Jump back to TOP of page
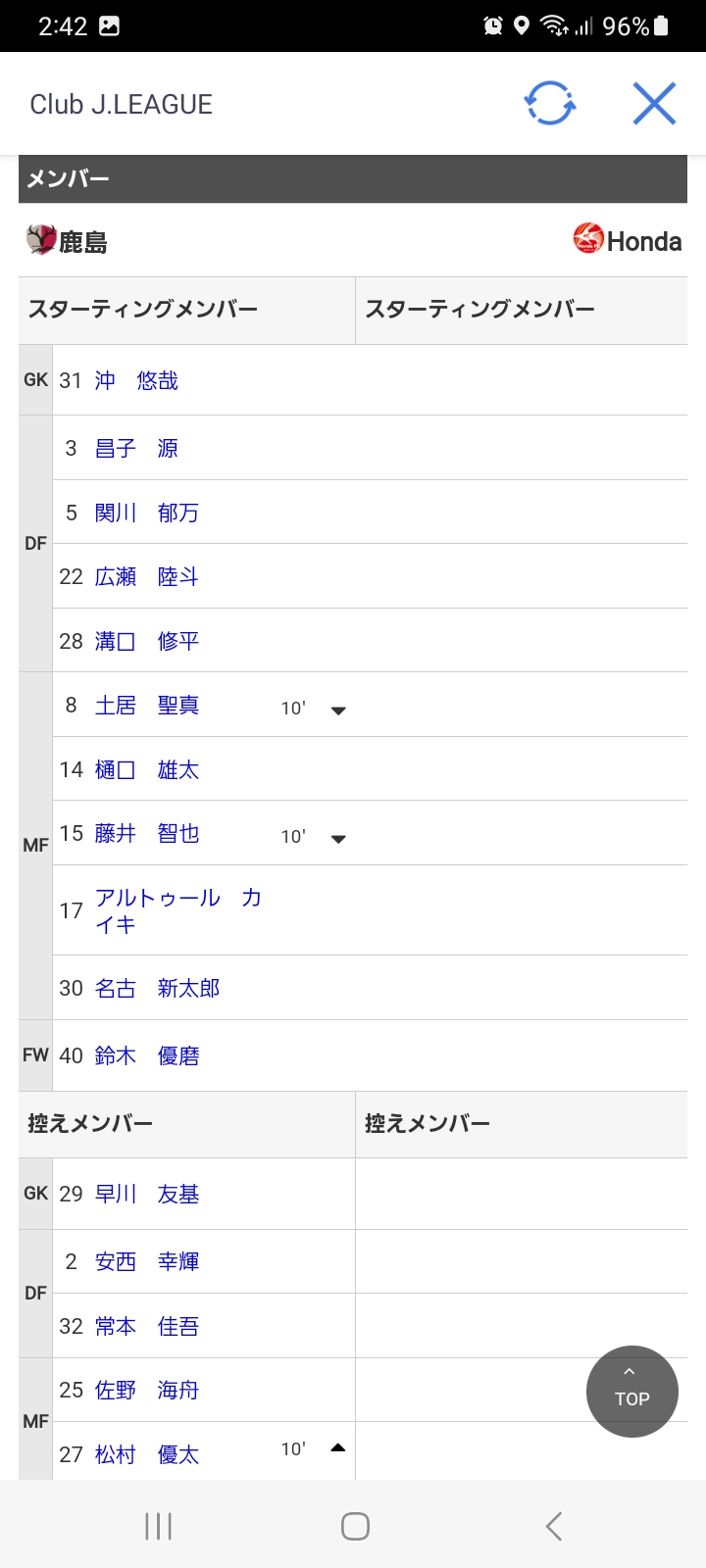This screenshot has width=706, height=1568. click(631, 1391)
